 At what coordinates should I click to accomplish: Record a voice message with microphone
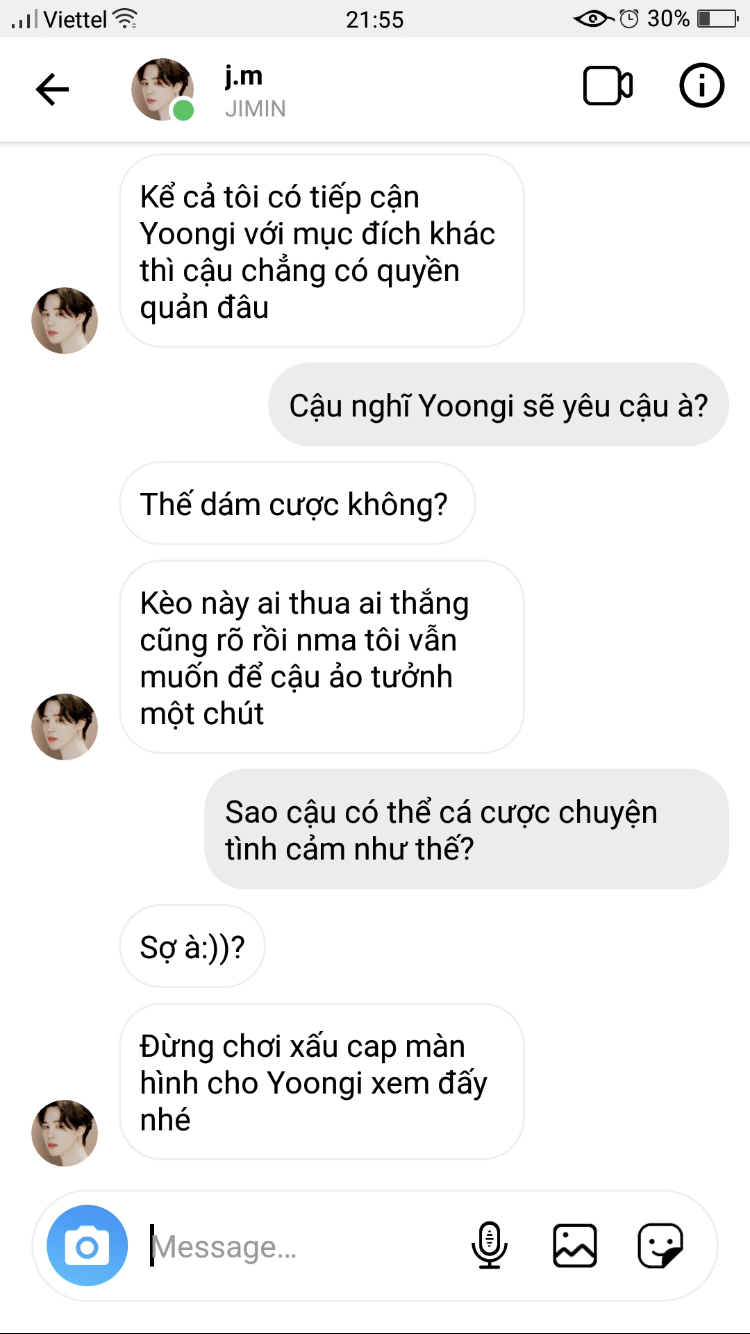tap(489, 1246)
